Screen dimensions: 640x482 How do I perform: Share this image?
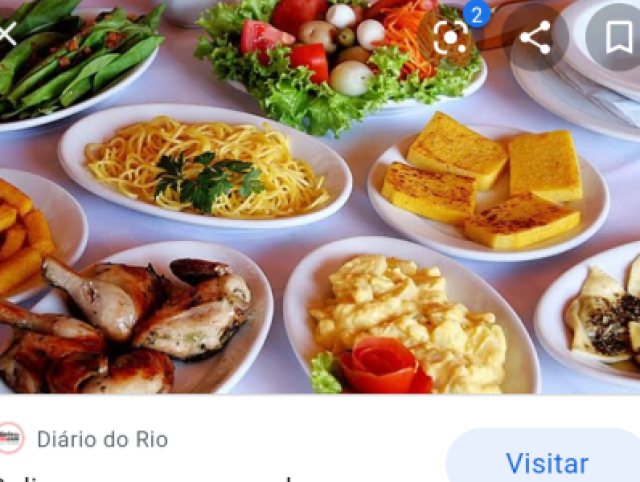point(536,38)
